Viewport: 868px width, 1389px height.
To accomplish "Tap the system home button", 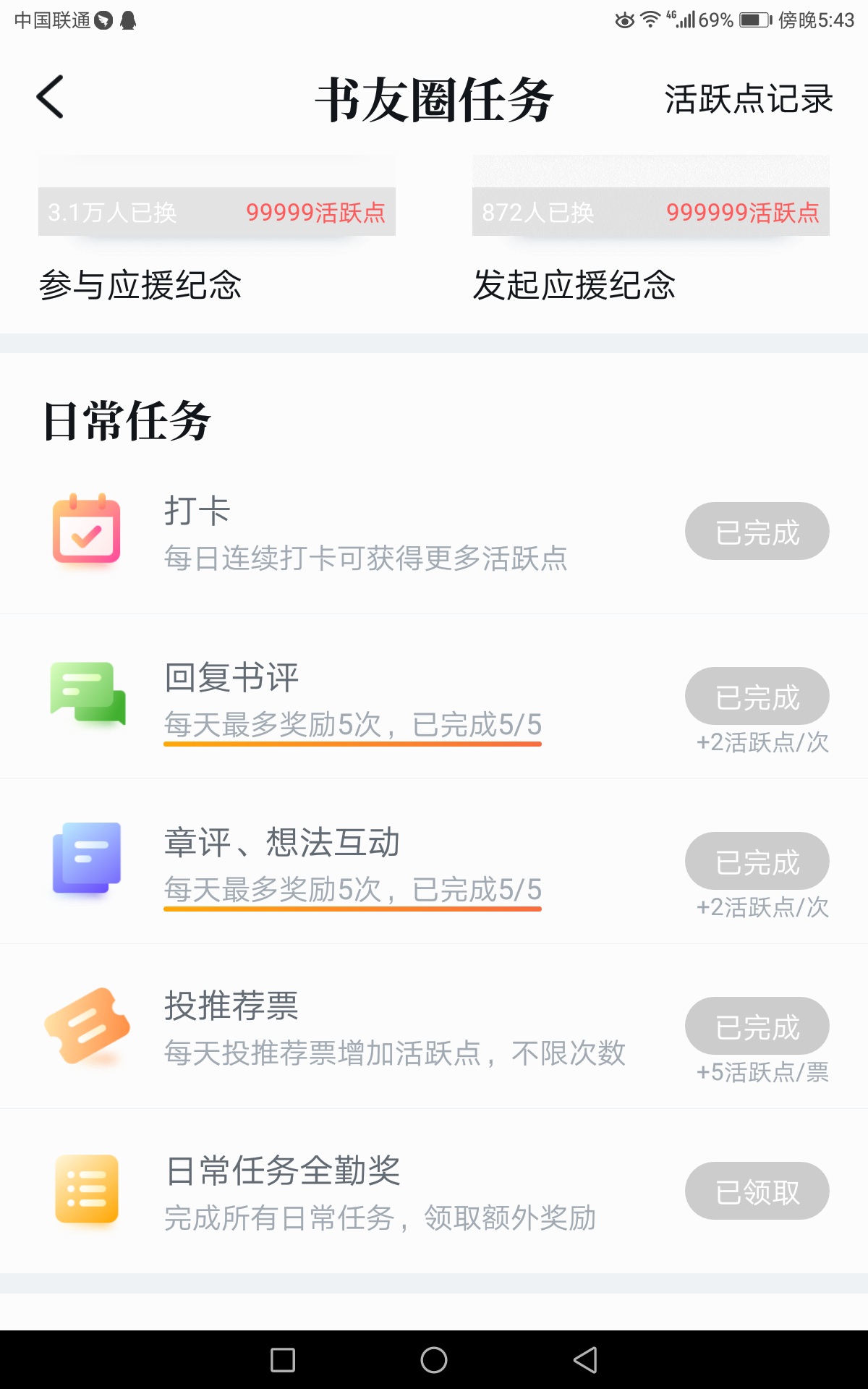I will (x=434, y=1360).
